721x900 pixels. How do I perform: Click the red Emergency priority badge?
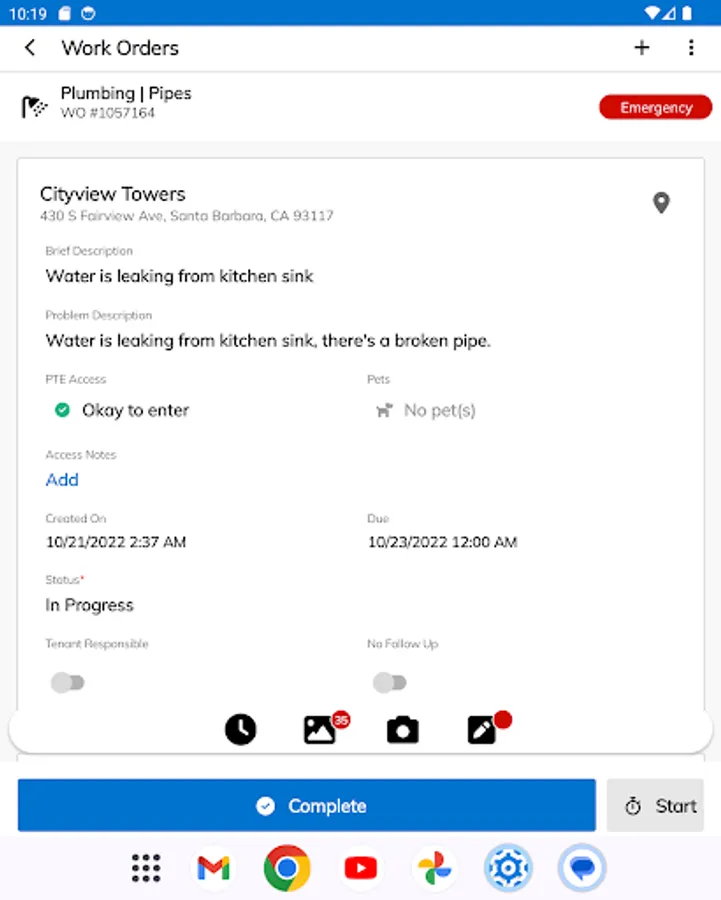click(x=655, y=106)
